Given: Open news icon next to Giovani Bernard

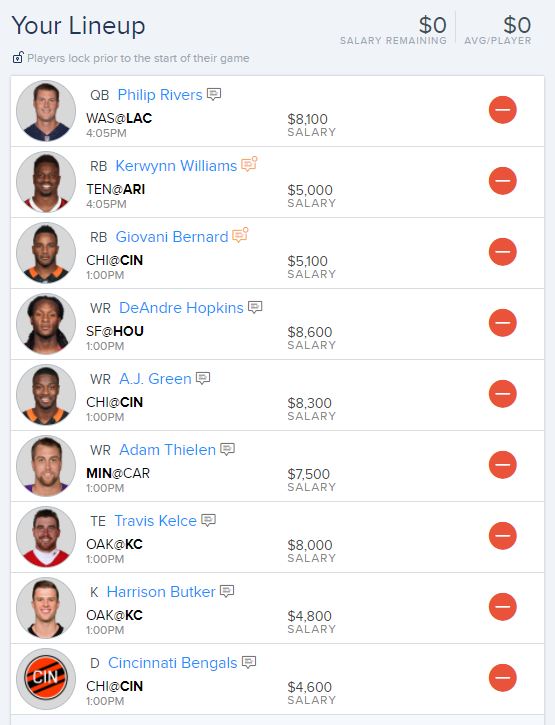Looking at the screenshot, I should point(240,235).
